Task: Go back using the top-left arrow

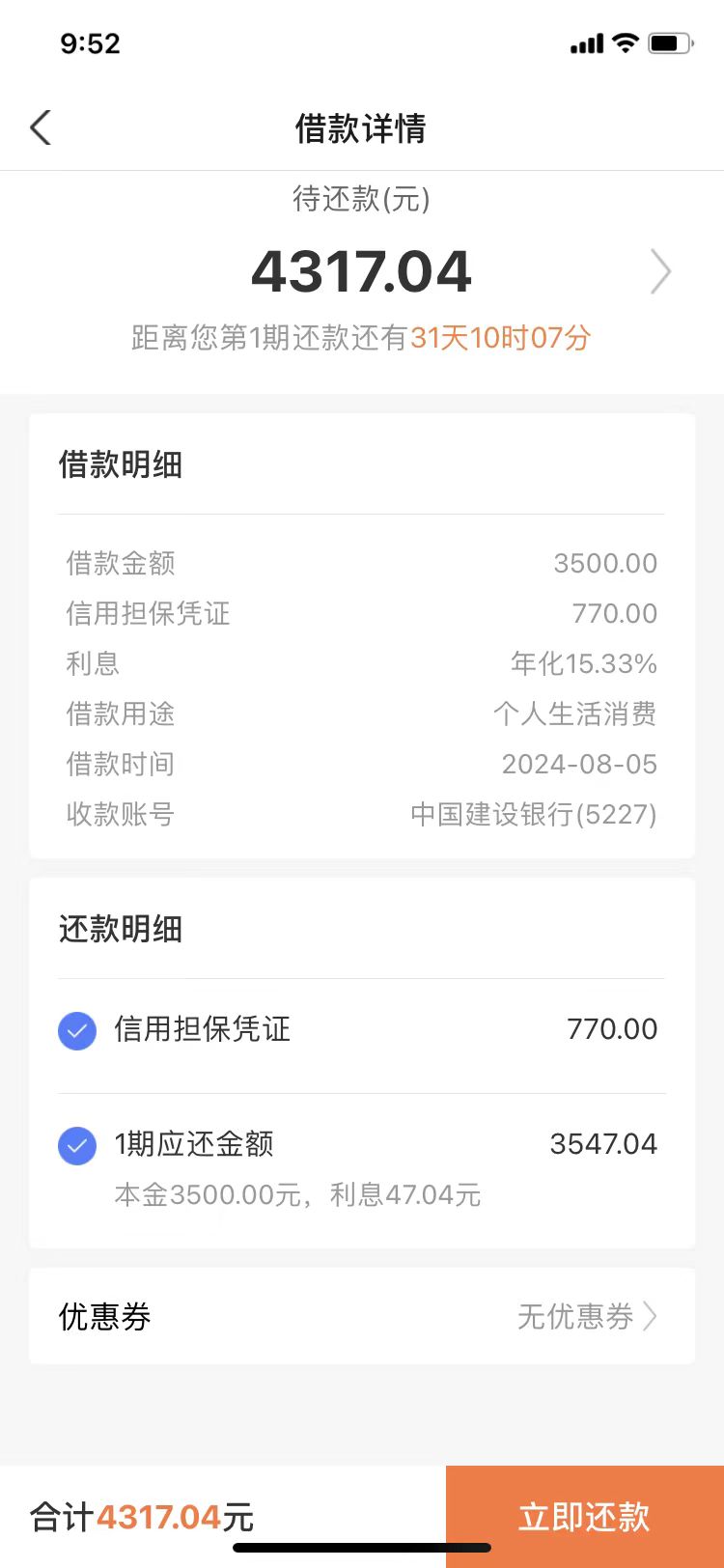Action: (x=41, y=127)
